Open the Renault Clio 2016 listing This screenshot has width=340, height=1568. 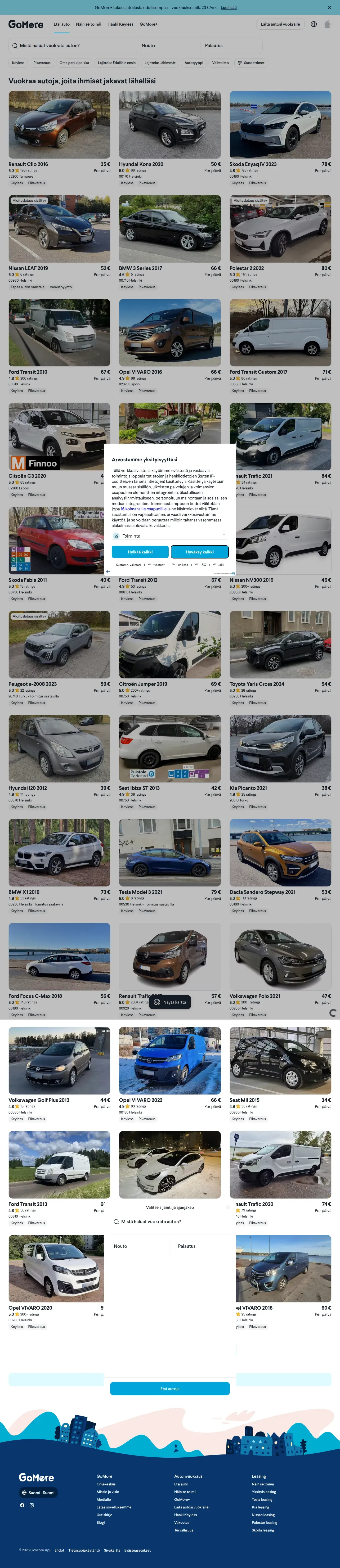click(x=59, y=125)
